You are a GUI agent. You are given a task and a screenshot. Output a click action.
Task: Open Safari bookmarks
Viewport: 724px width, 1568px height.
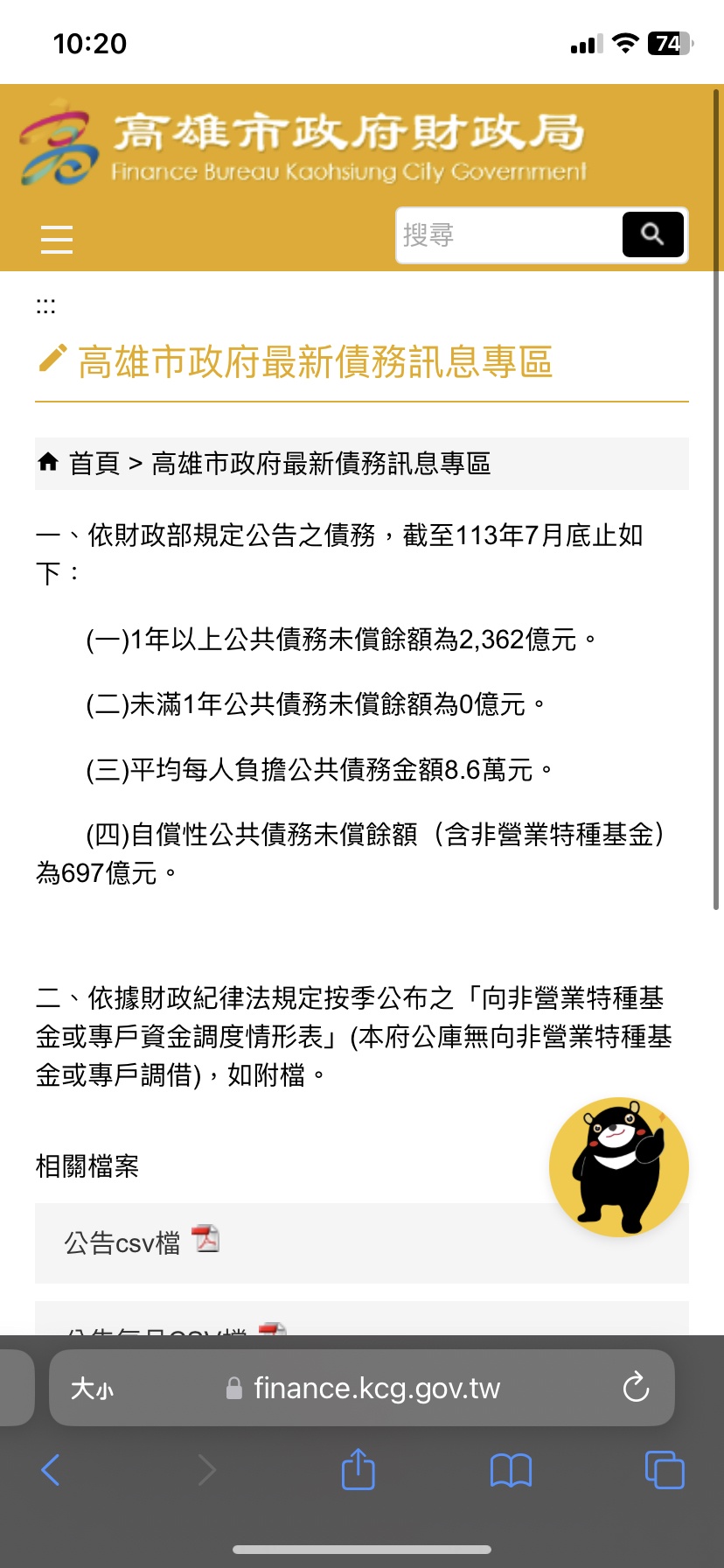(511, 1470)
